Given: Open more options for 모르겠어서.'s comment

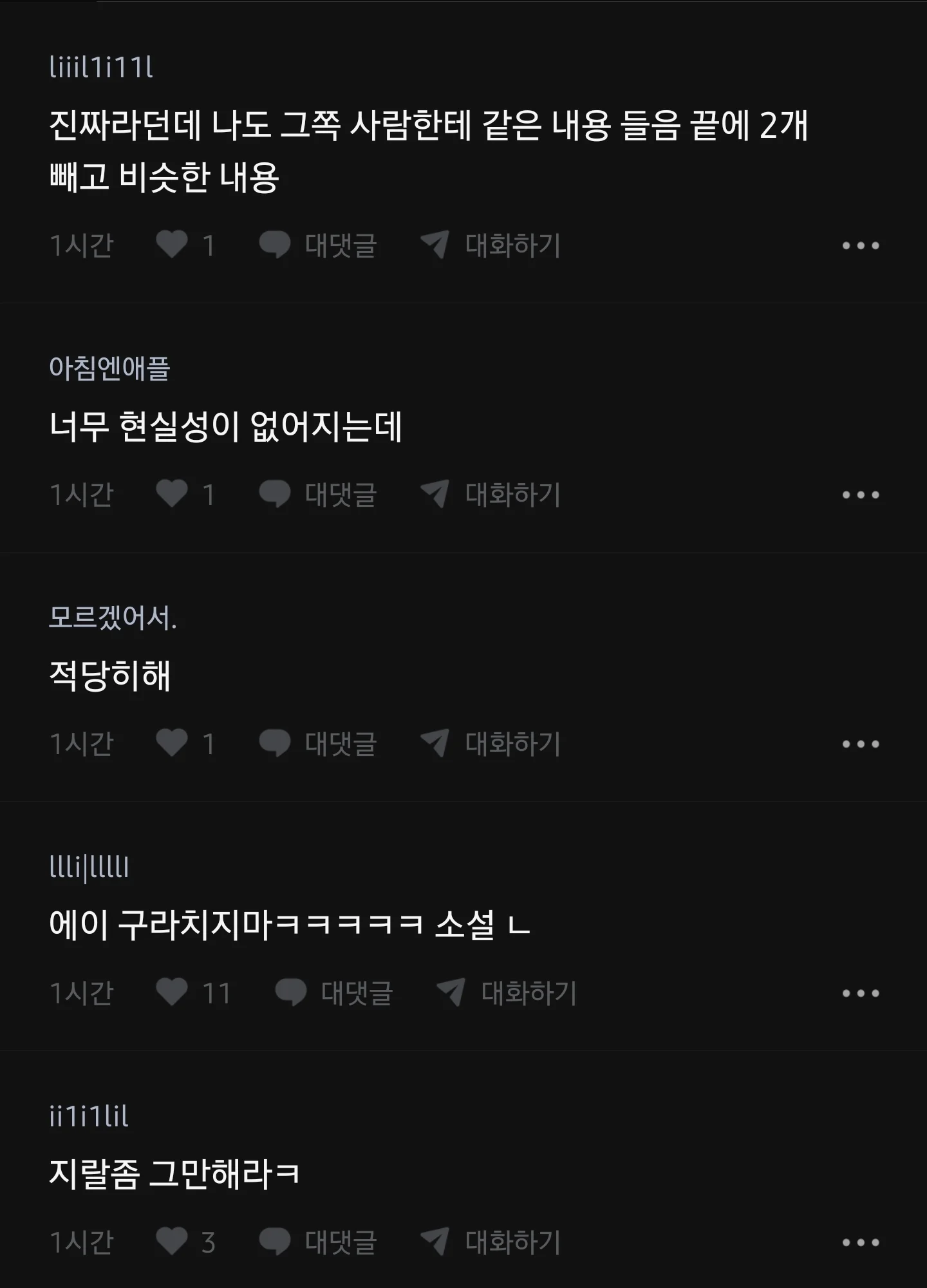Looking at the screenshot, I should (x=861, y=744).
